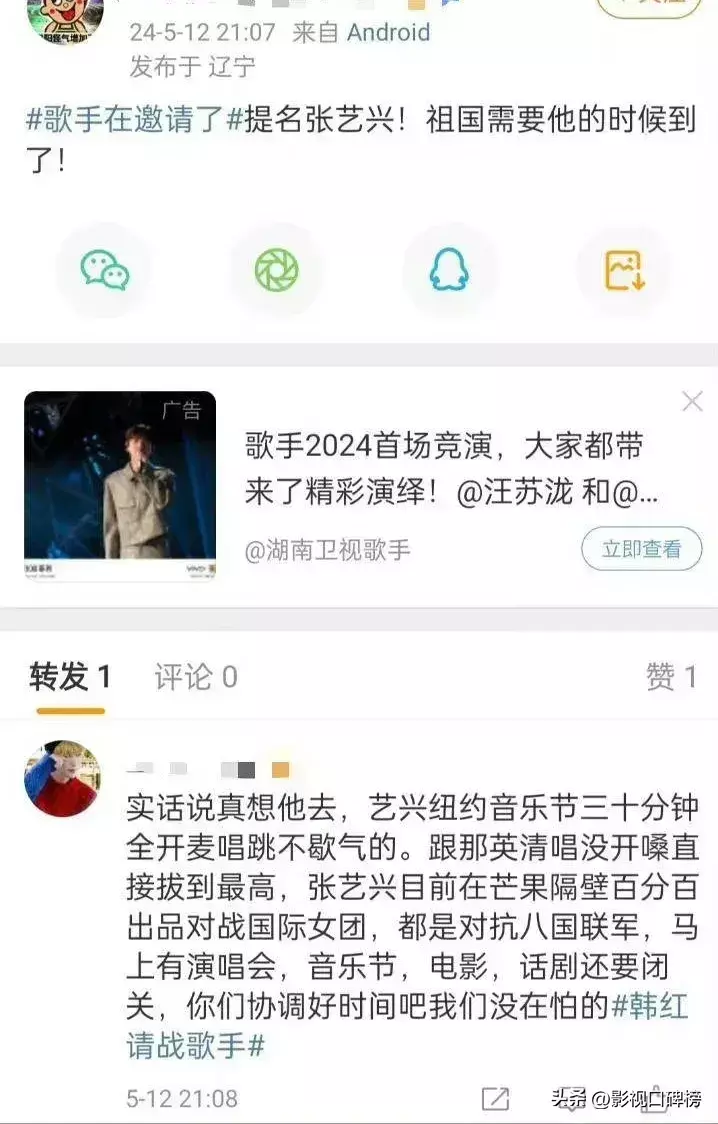Save the post as an image

624,270
